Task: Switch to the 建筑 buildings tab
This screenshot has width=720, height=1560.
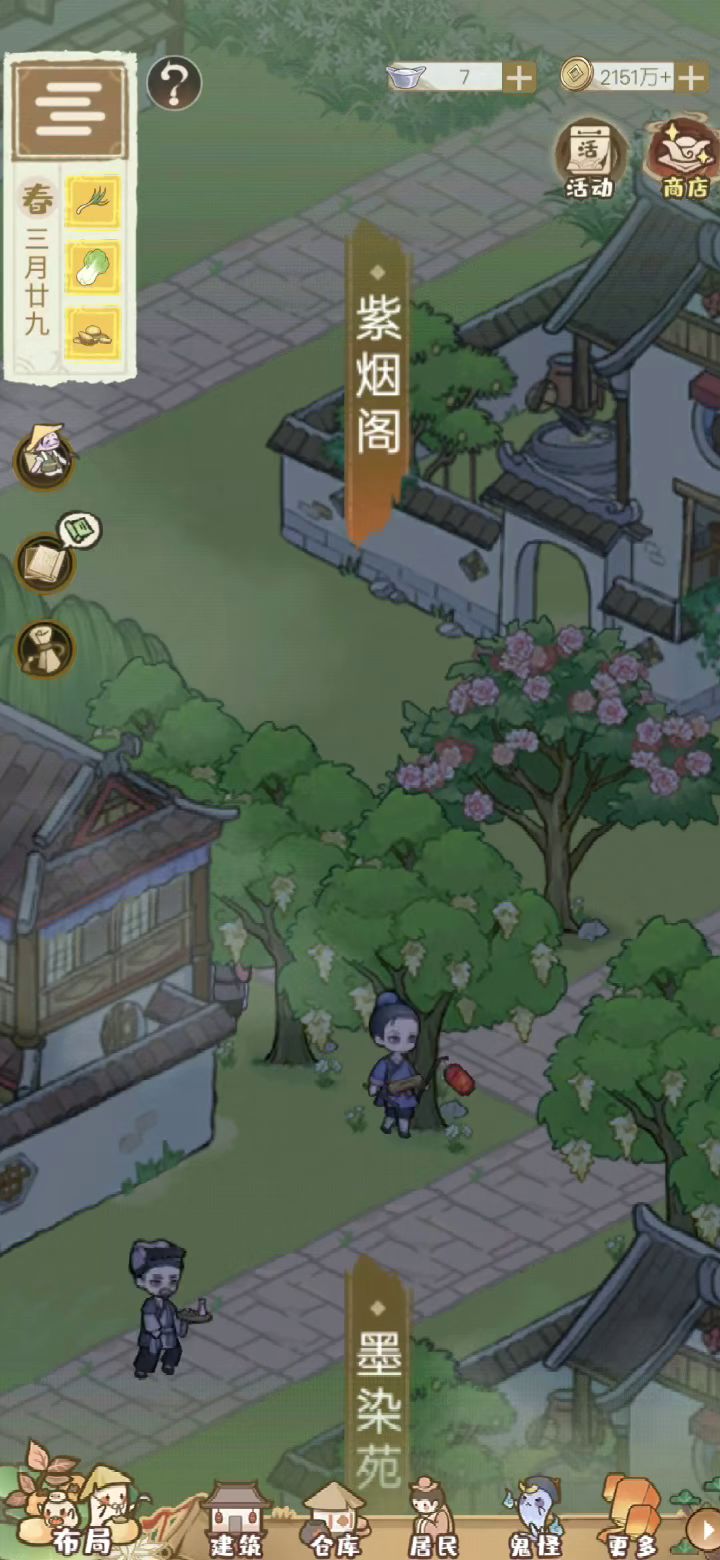Action: tap(236, 1518)
